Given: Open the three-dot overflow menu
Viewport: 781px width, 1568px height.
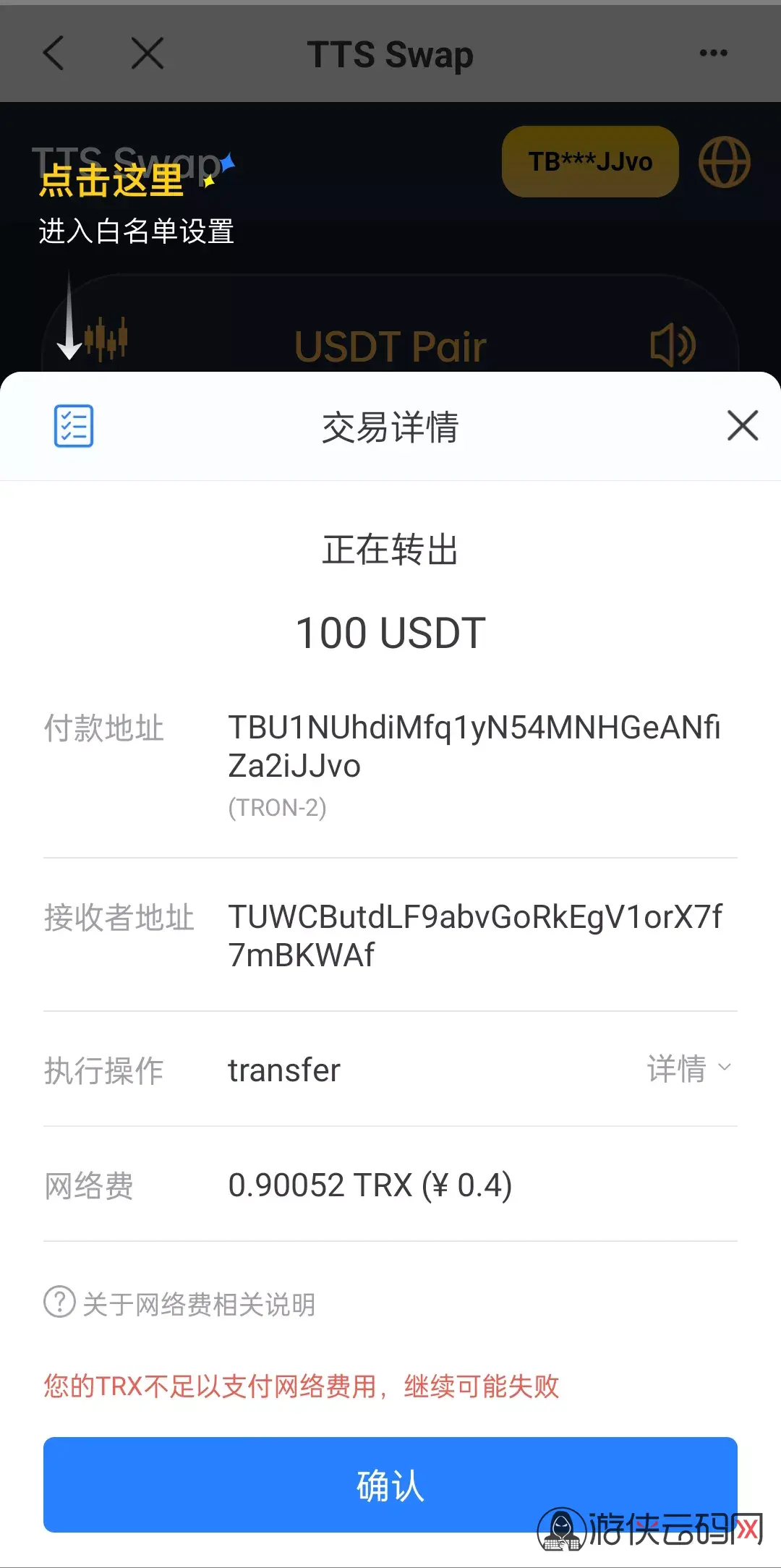Looking at the screenshot, I should click(713, 54).
